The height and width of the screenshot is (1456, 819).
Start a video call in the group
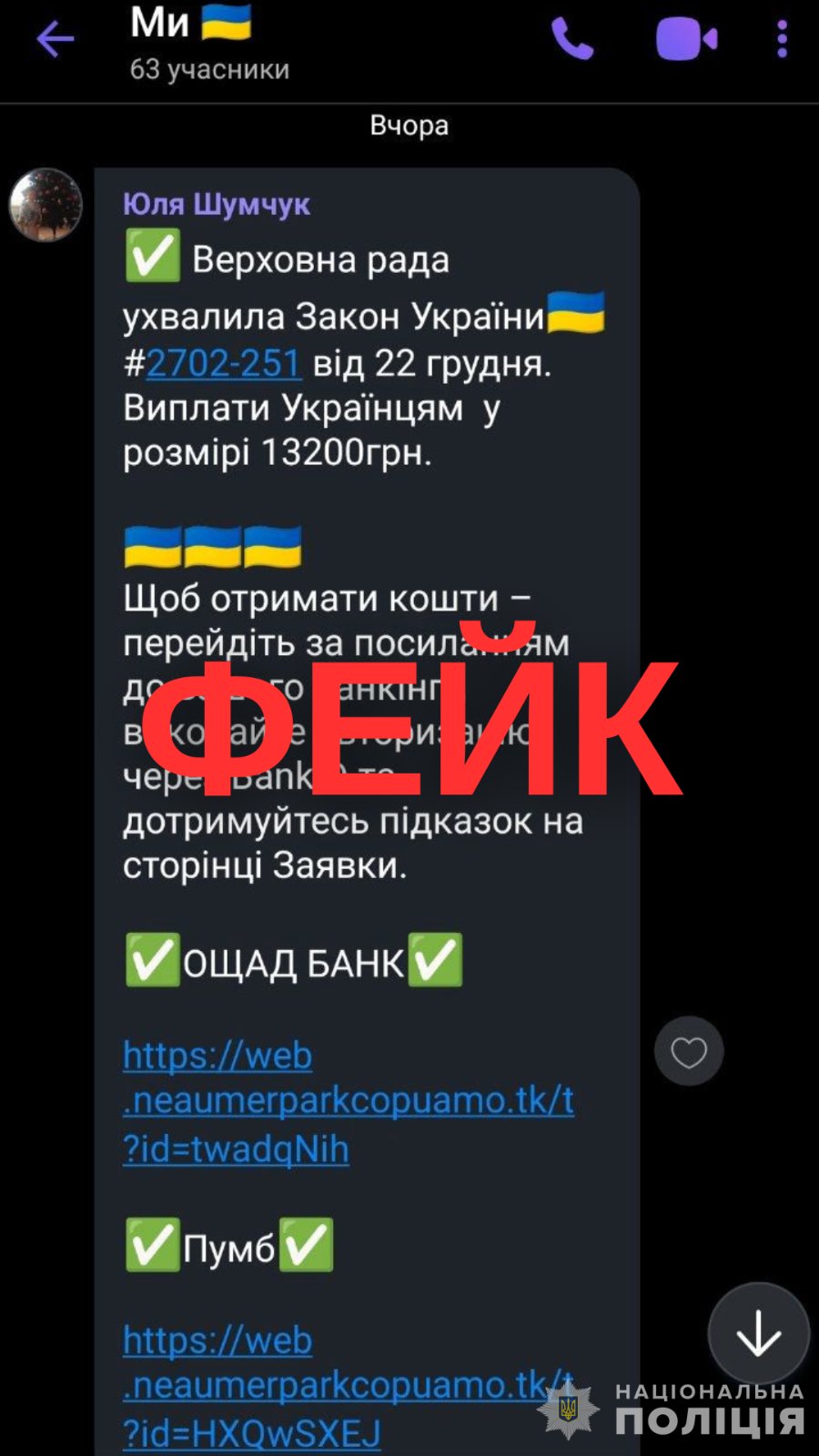686,40
